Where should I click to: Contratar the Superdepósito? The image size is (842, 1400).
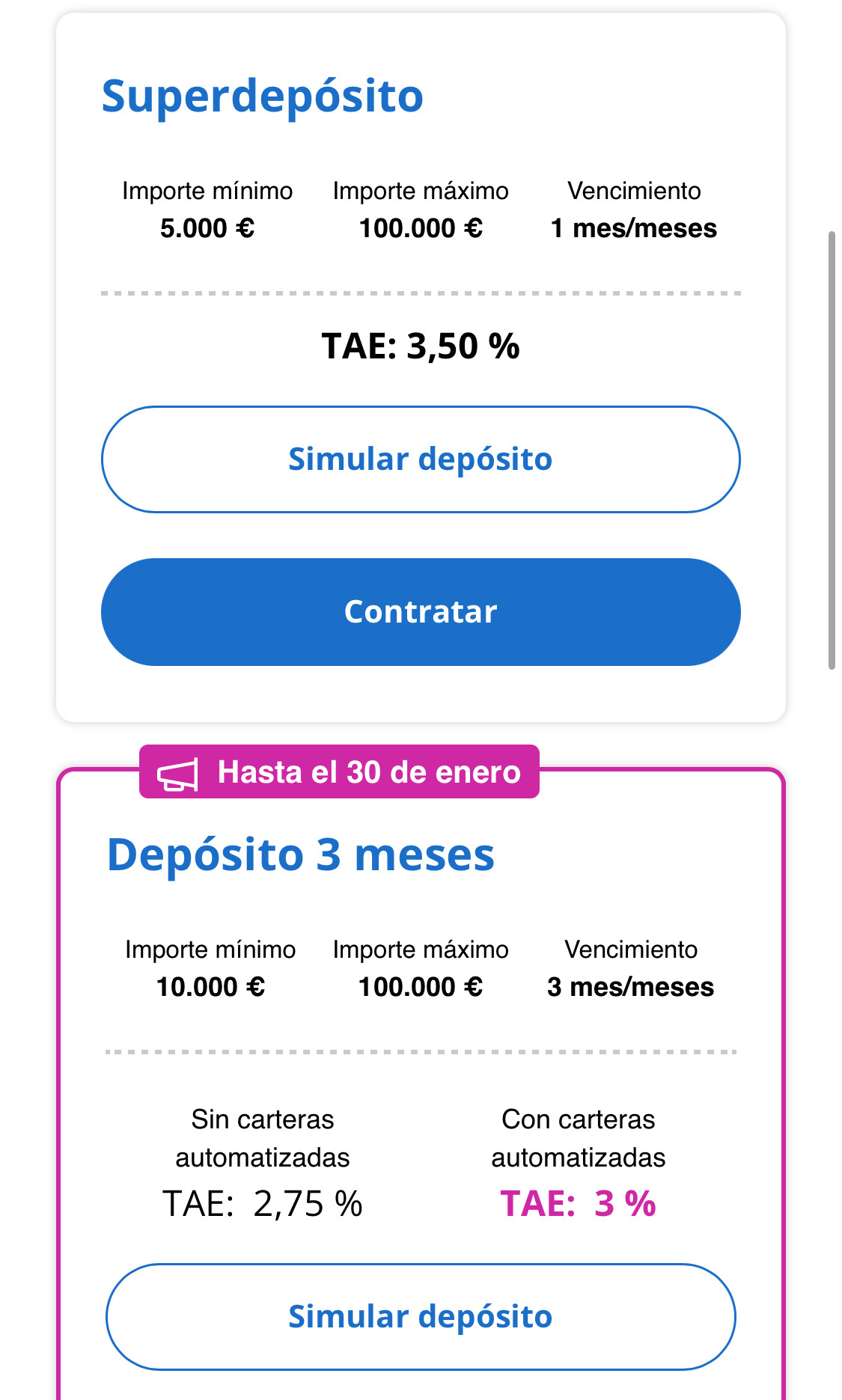click(421, 612)
